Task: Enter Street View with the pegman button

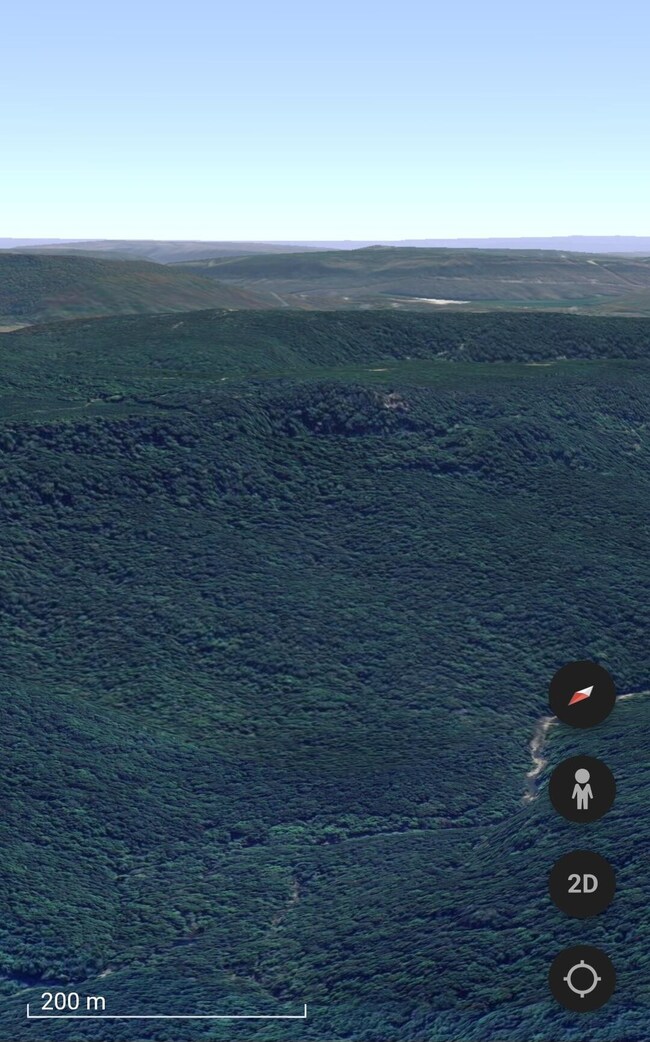Action: (582, 789)
